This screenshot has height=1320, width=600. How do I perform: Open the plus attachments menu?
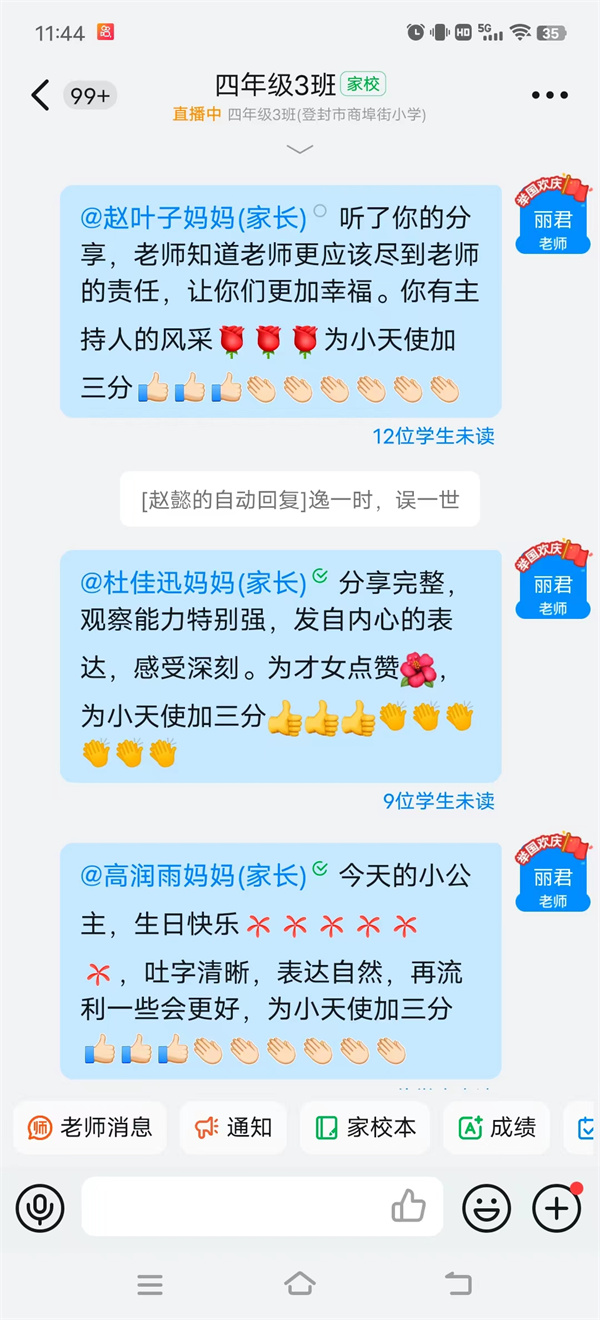pyautogui.click(x=556, y=1208)
